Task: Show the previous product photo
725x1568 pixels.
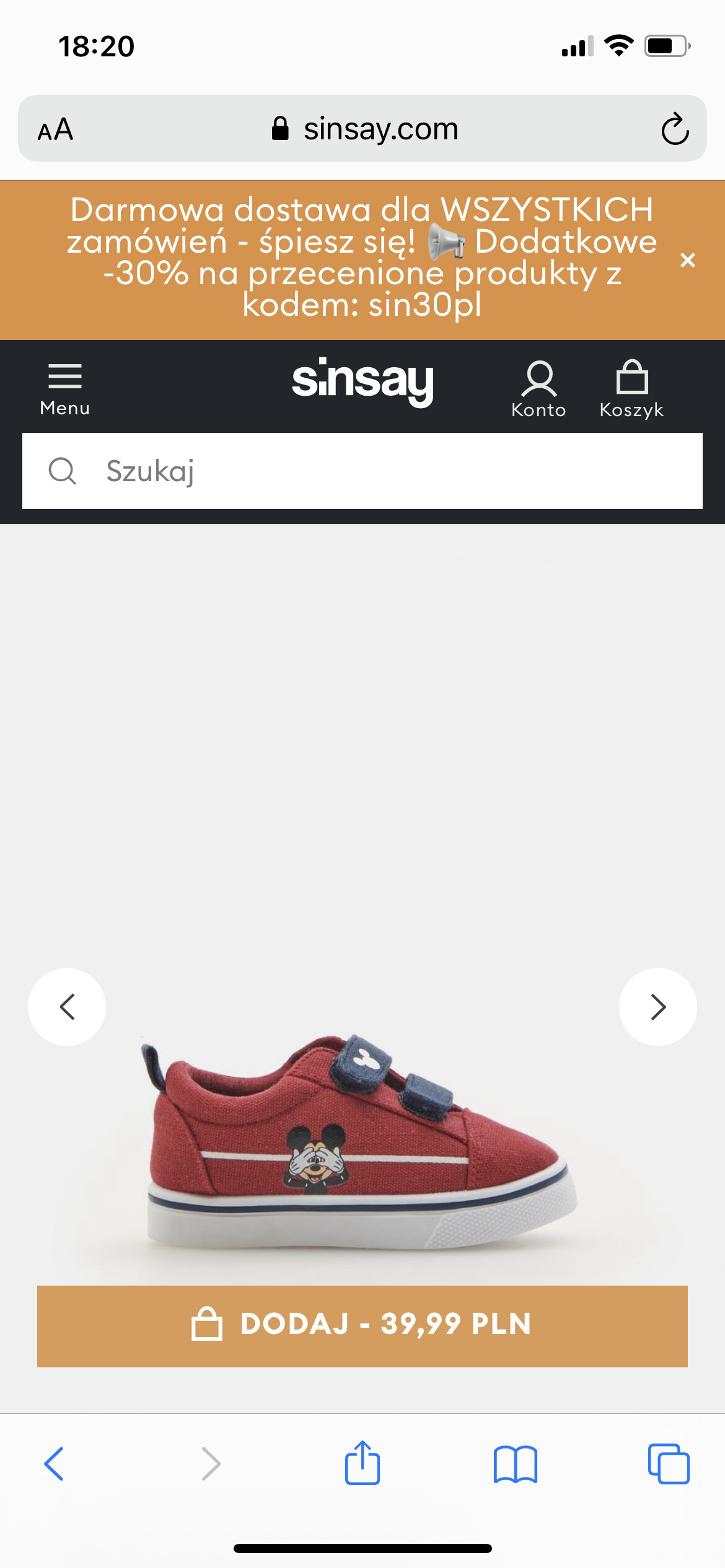Action: (x=67, y=1007)
